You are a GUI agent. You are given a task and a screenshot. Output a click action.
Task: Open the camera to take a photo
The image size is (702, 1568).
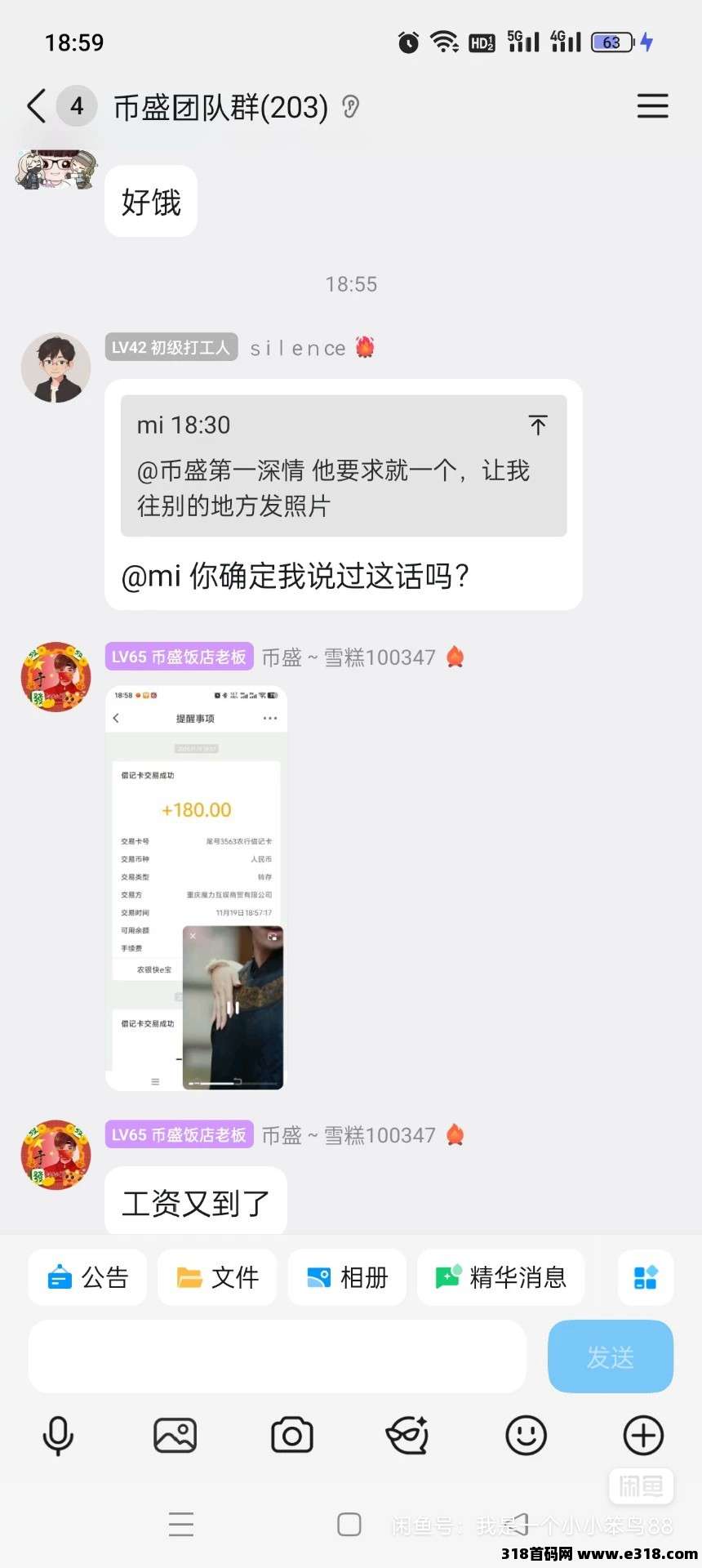pyautogui.click(x=292, y=1436)
